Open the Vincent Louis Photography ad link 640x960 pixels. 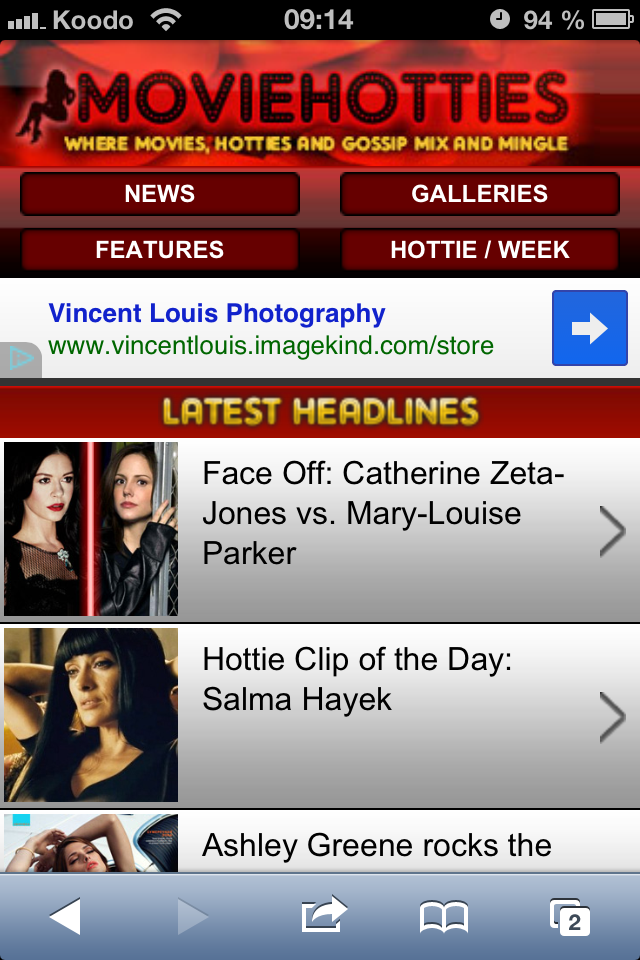217,314
